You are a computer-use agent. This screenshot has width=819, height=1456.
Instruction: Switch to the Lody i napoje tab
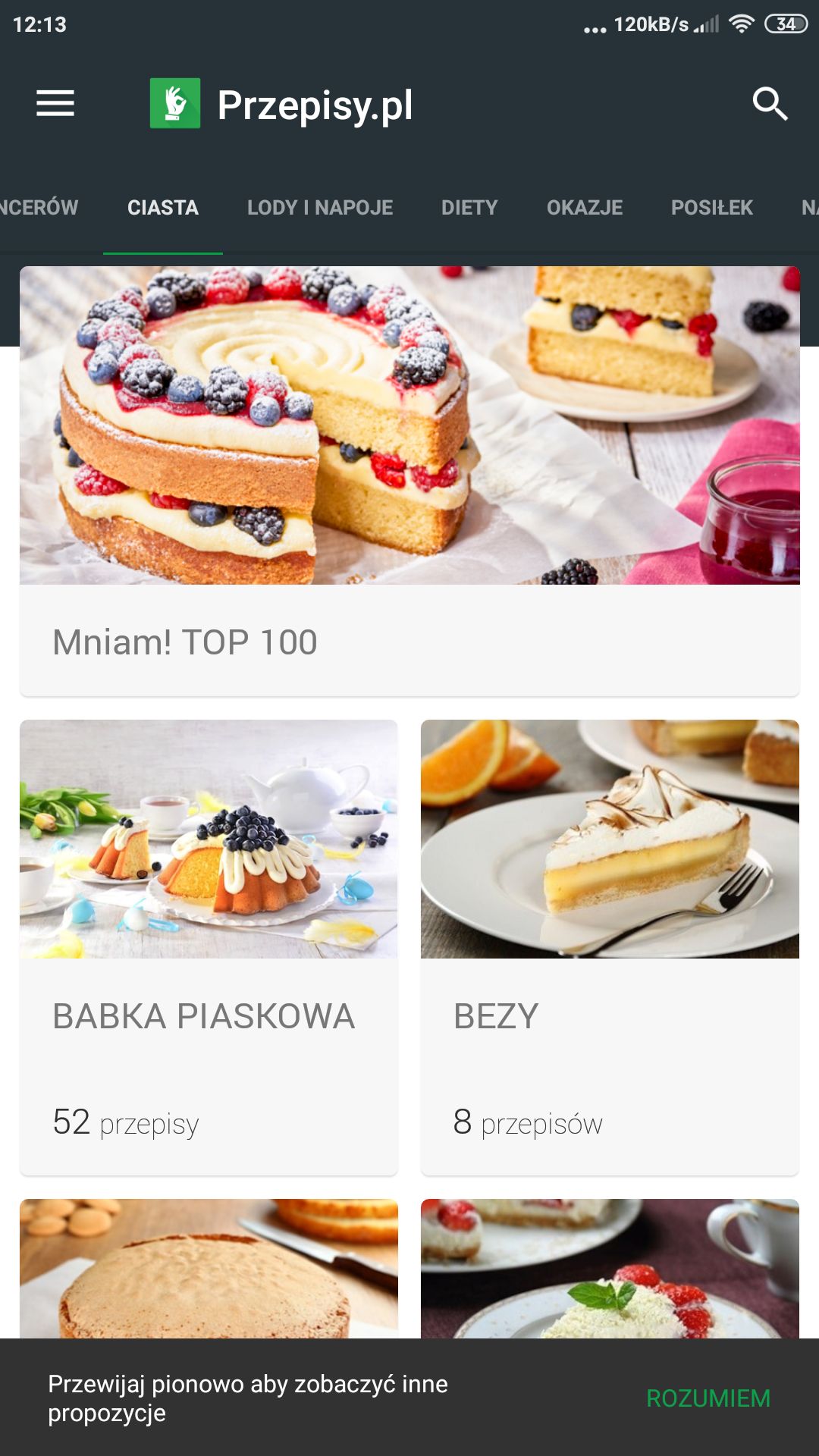[320, 208]
